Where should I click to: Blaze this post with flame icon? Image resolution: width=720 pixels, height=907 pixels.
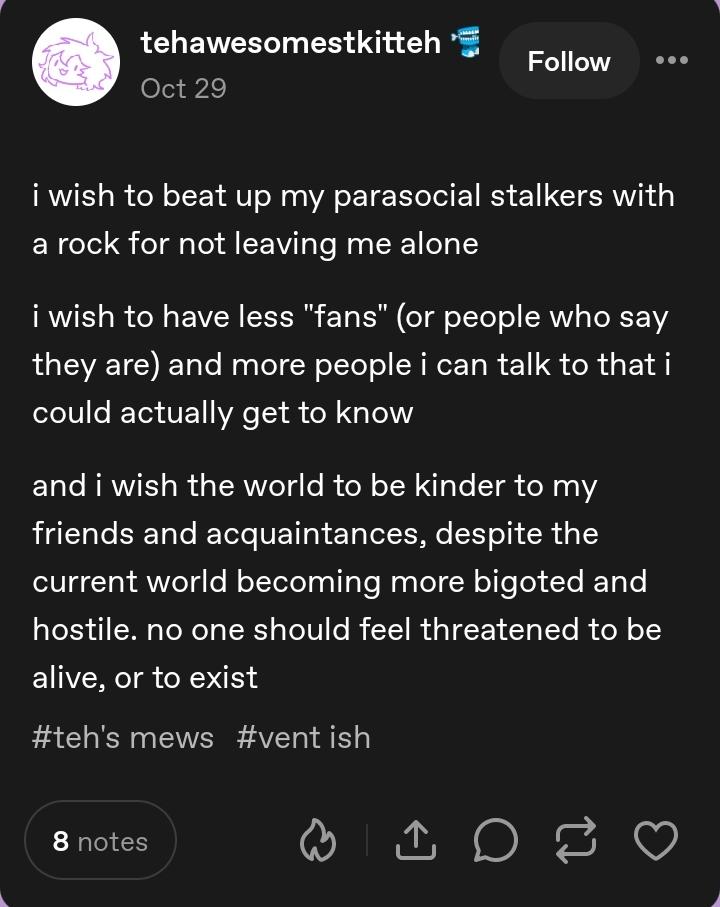318,841
